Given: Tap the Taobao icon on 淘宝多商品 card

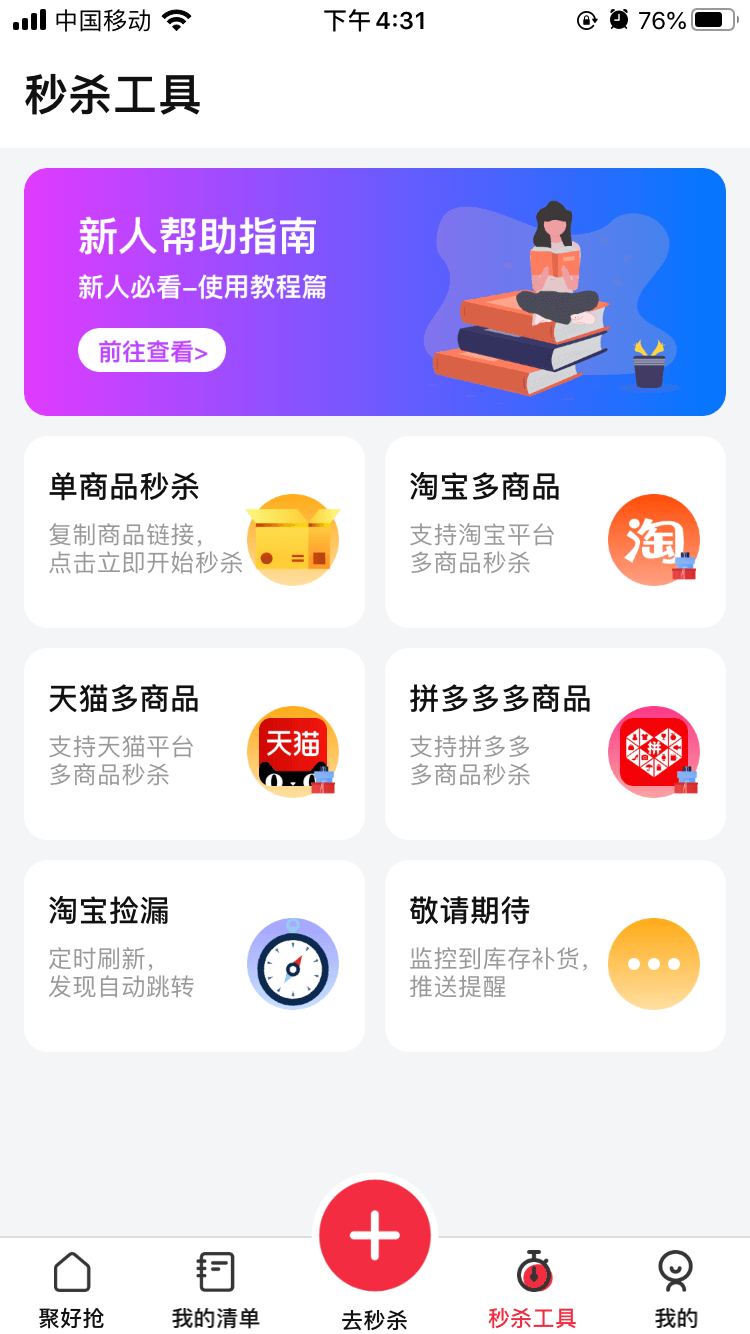Looking at the screenshot, I should tap(653, 540).
